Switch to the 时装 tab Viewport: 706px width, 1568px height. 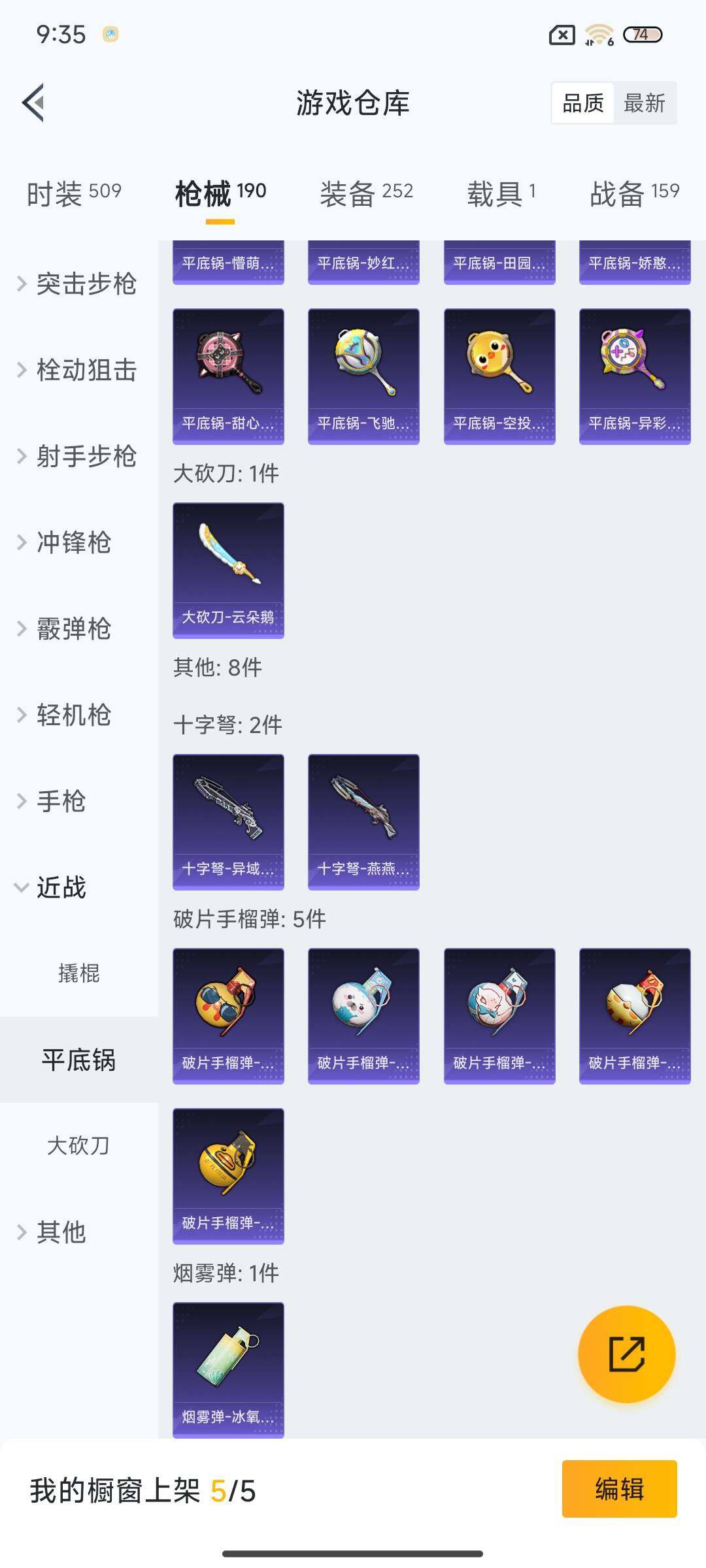point(74,193)
